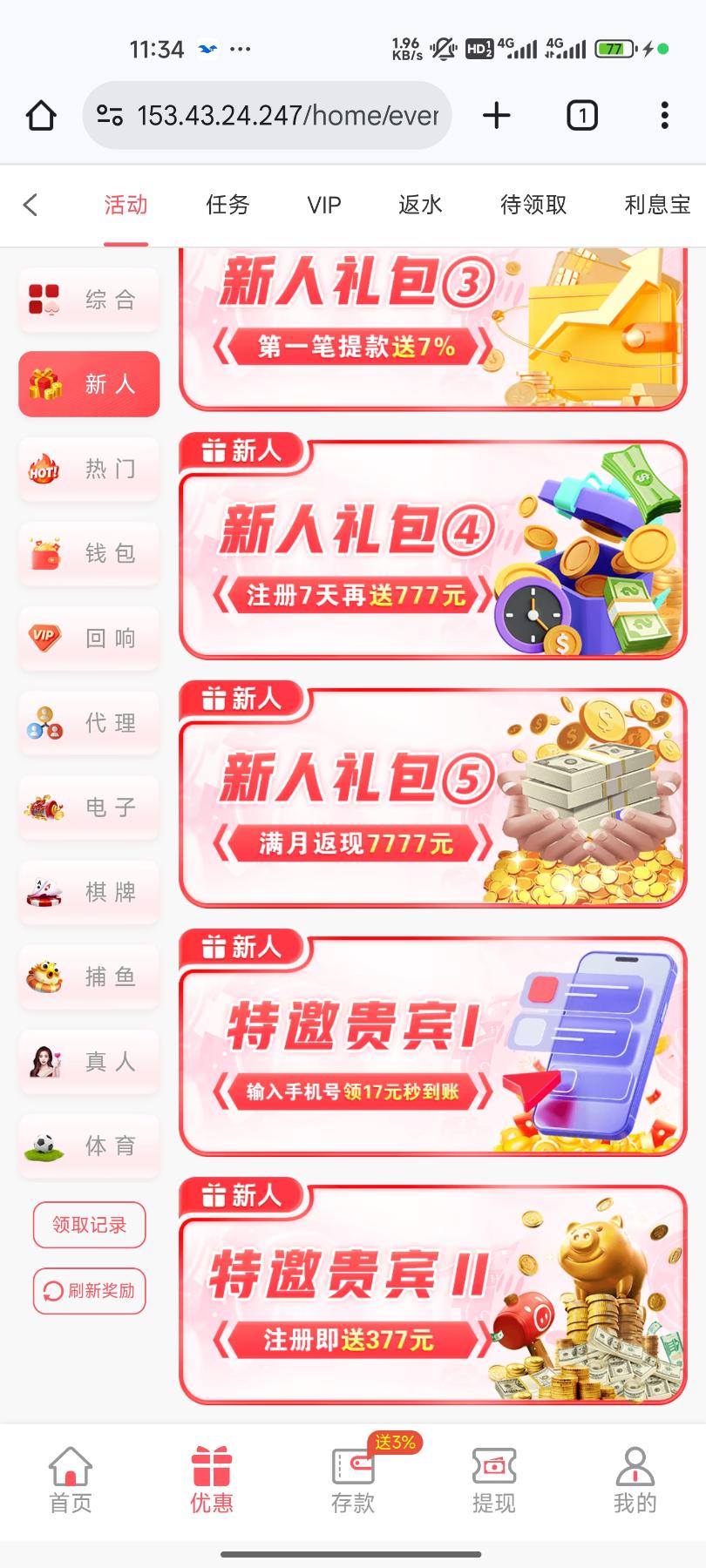
Task: Open 存款 in bottom navigation
Action: [x=353, y=1478]
